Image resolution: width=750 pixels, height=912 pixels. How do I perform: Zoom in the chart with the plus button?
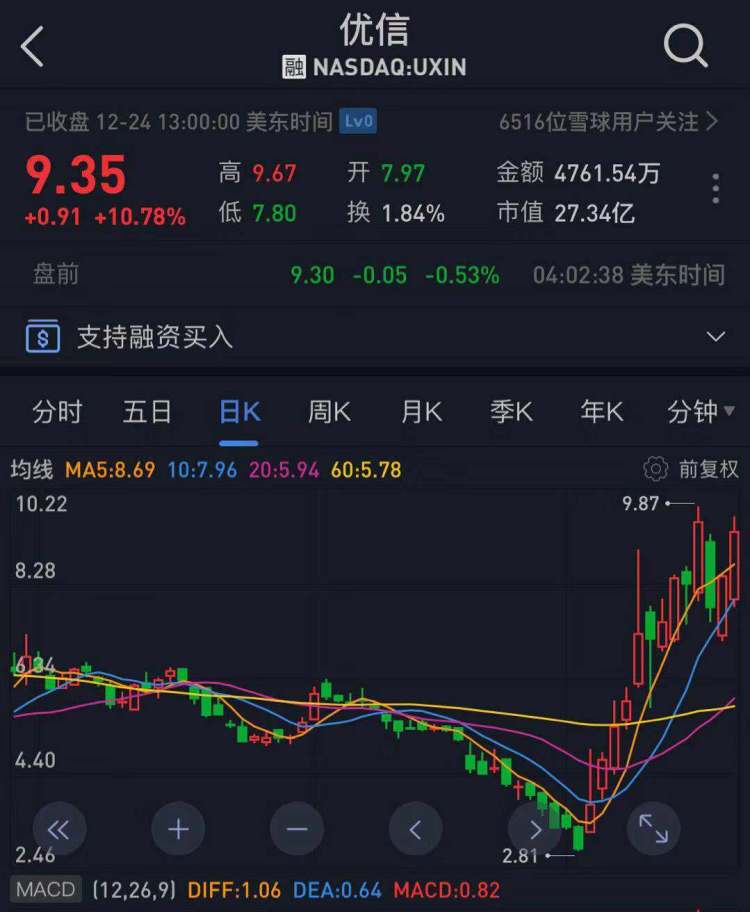[178, 829]
